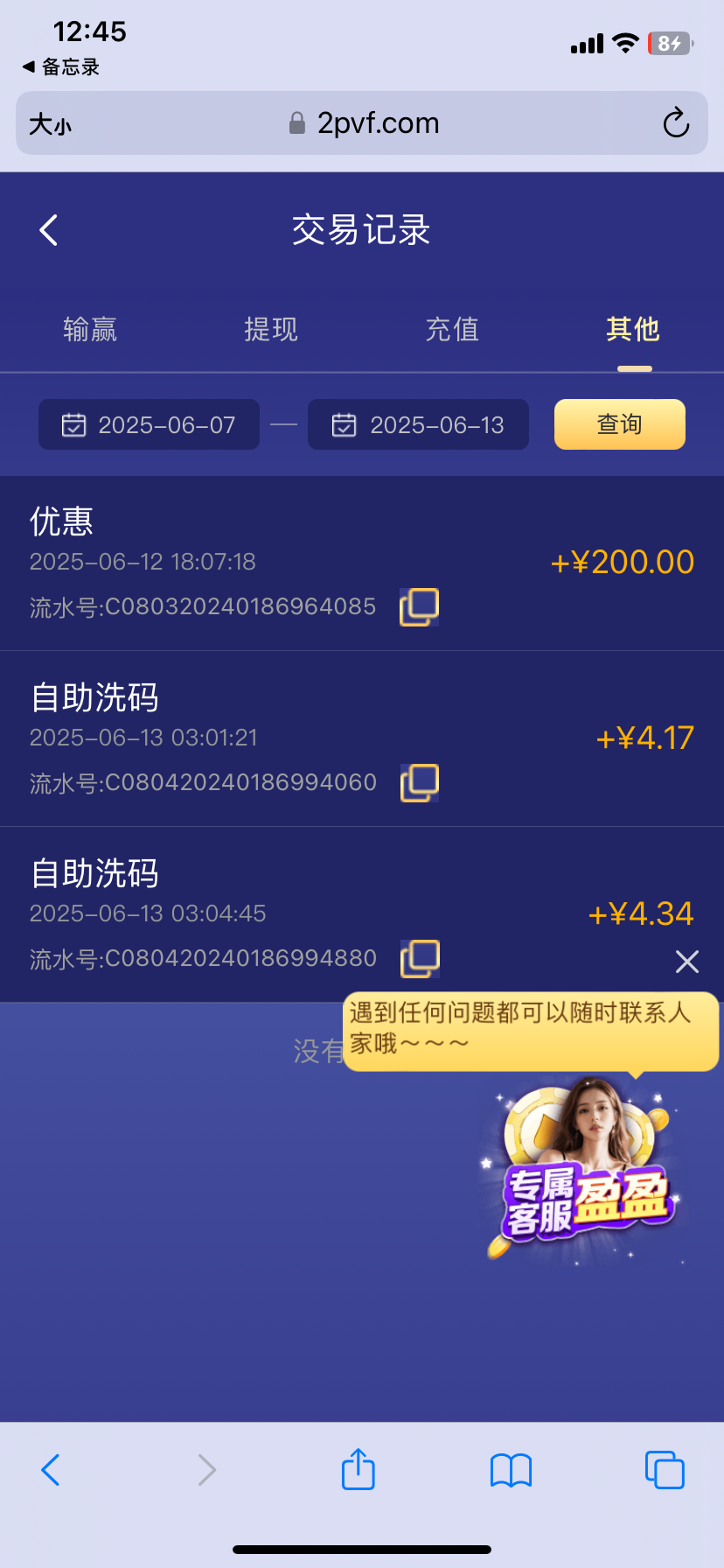Return to 备忘录 app
724x1568 pixels.
click(x=61, y=67)
